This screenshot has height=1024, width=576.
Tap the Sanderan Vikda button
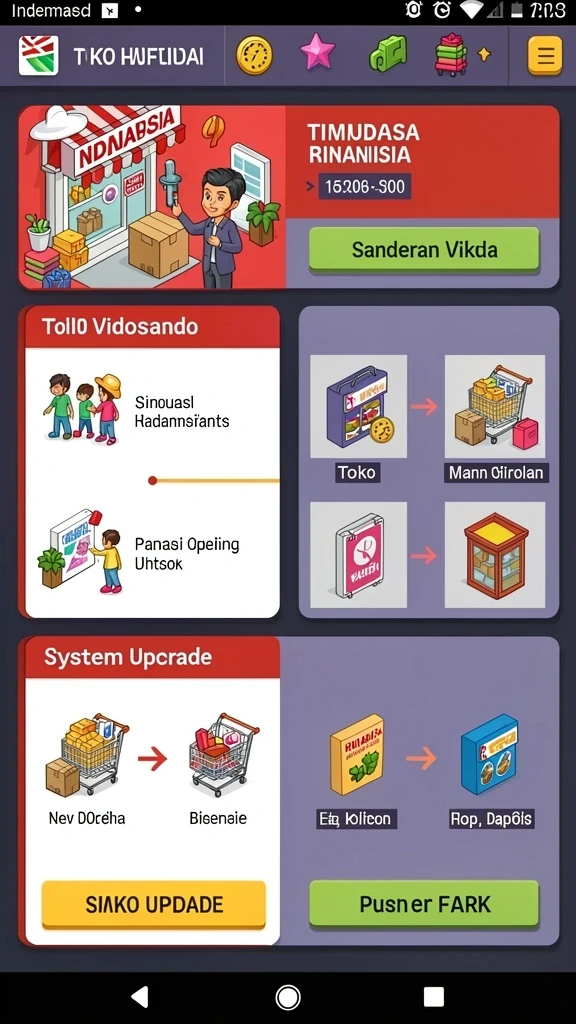click(424, 249)
